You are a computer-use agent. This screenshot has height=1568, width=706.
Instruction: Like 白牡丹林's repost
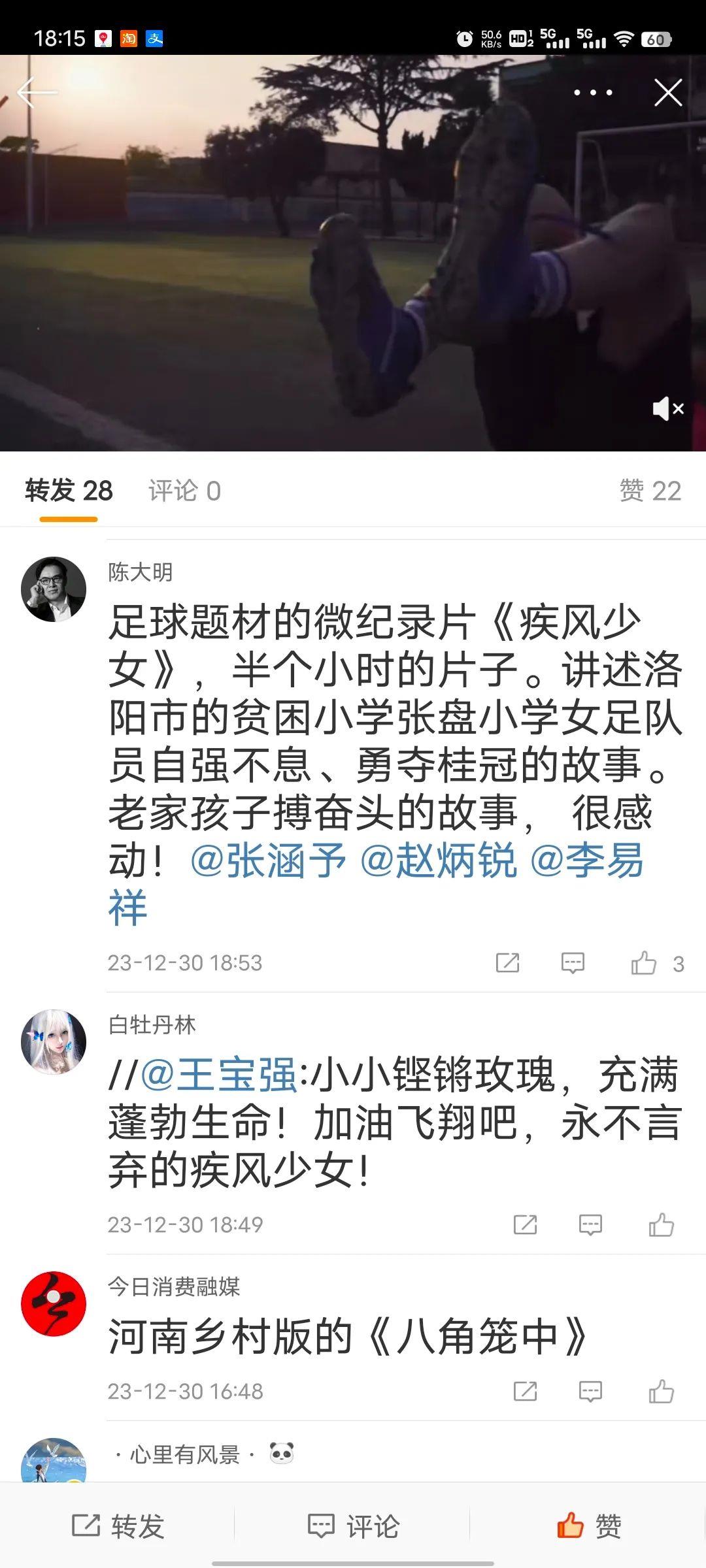[661, 1224]
